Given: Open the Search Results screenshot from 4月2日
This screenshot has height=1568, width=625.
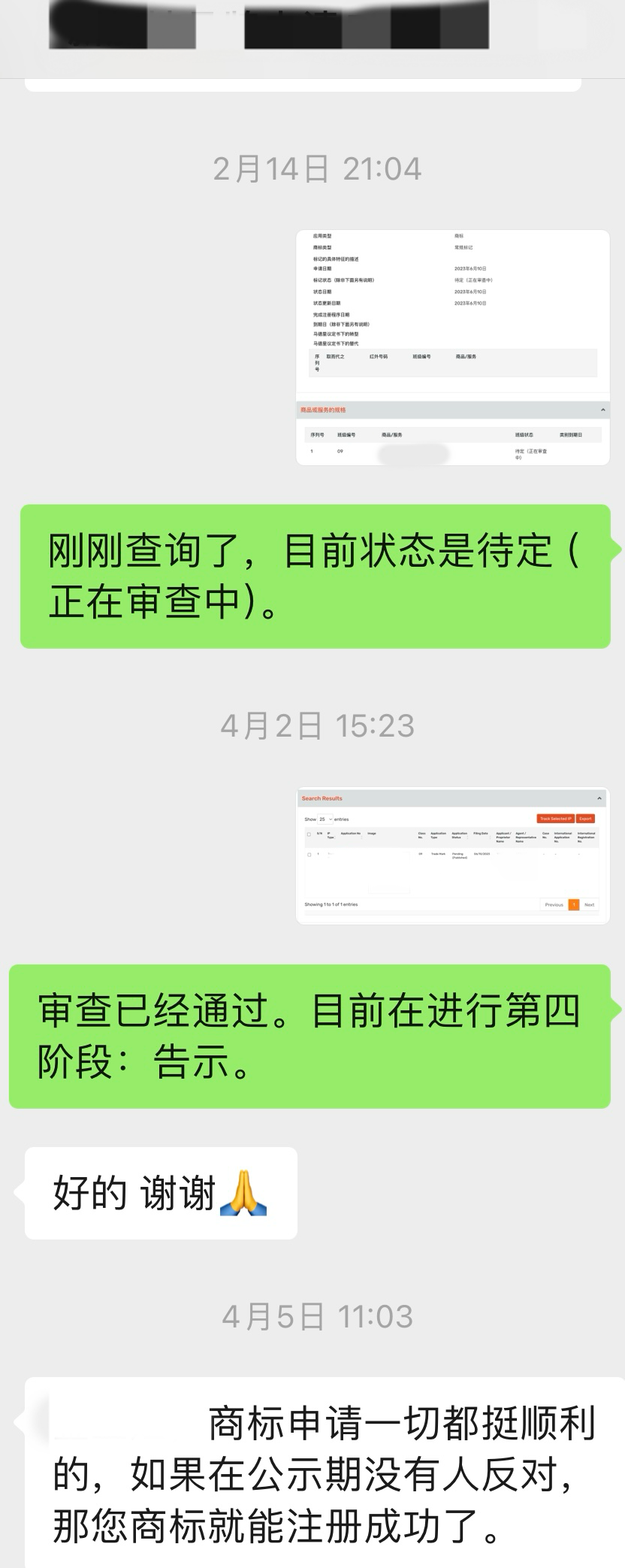Looking at the screenshot, I should coord(452,855).
